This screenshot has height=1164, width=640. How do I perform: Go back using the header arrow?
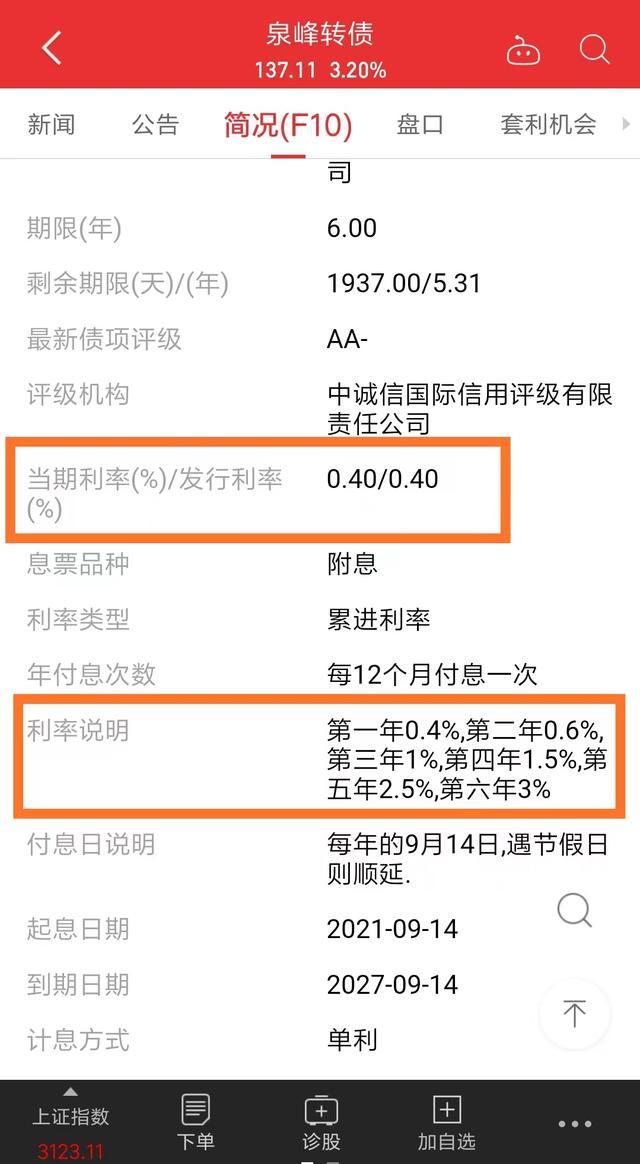pos(50,48)
